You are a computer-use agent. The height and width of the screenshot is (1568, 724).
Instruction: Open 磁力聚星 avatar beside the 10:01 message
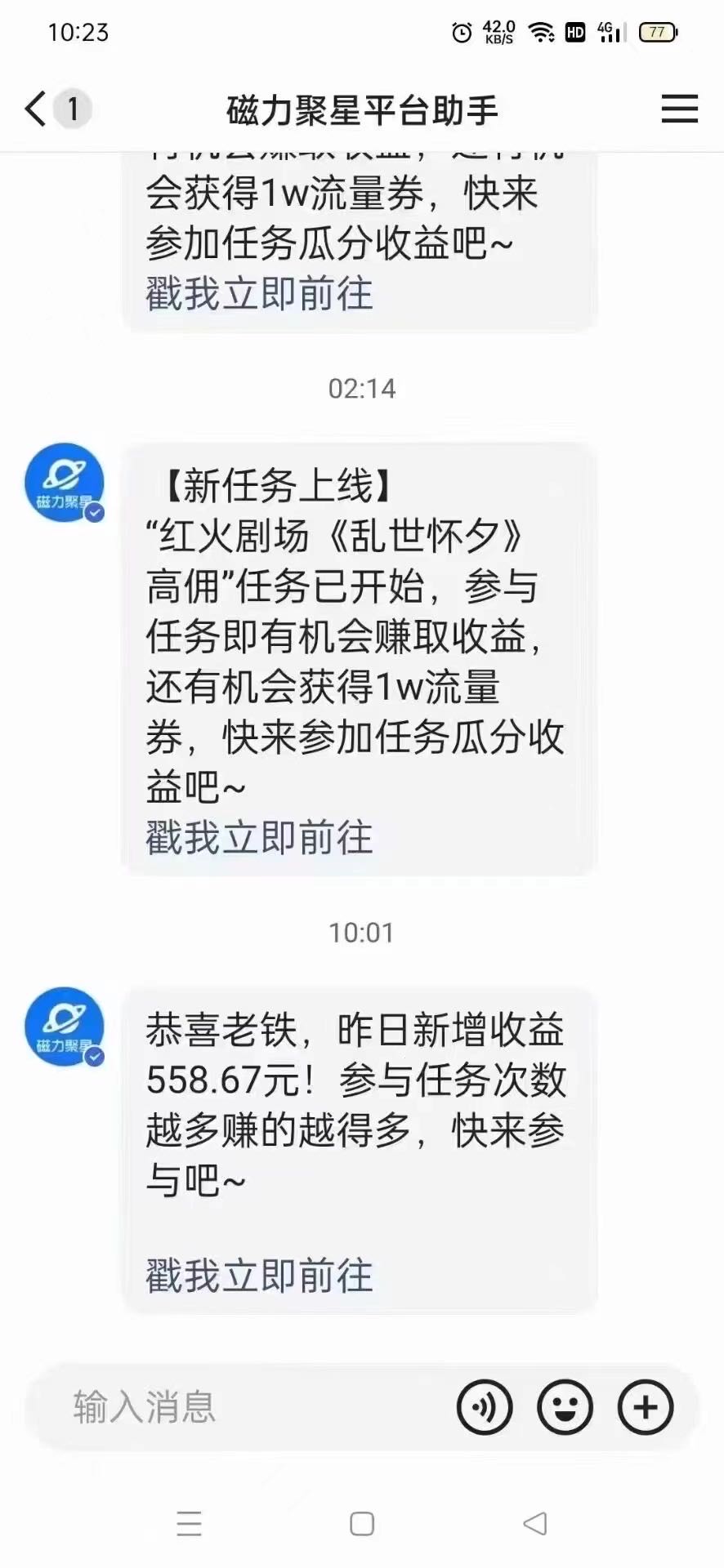click(65, 1027)
